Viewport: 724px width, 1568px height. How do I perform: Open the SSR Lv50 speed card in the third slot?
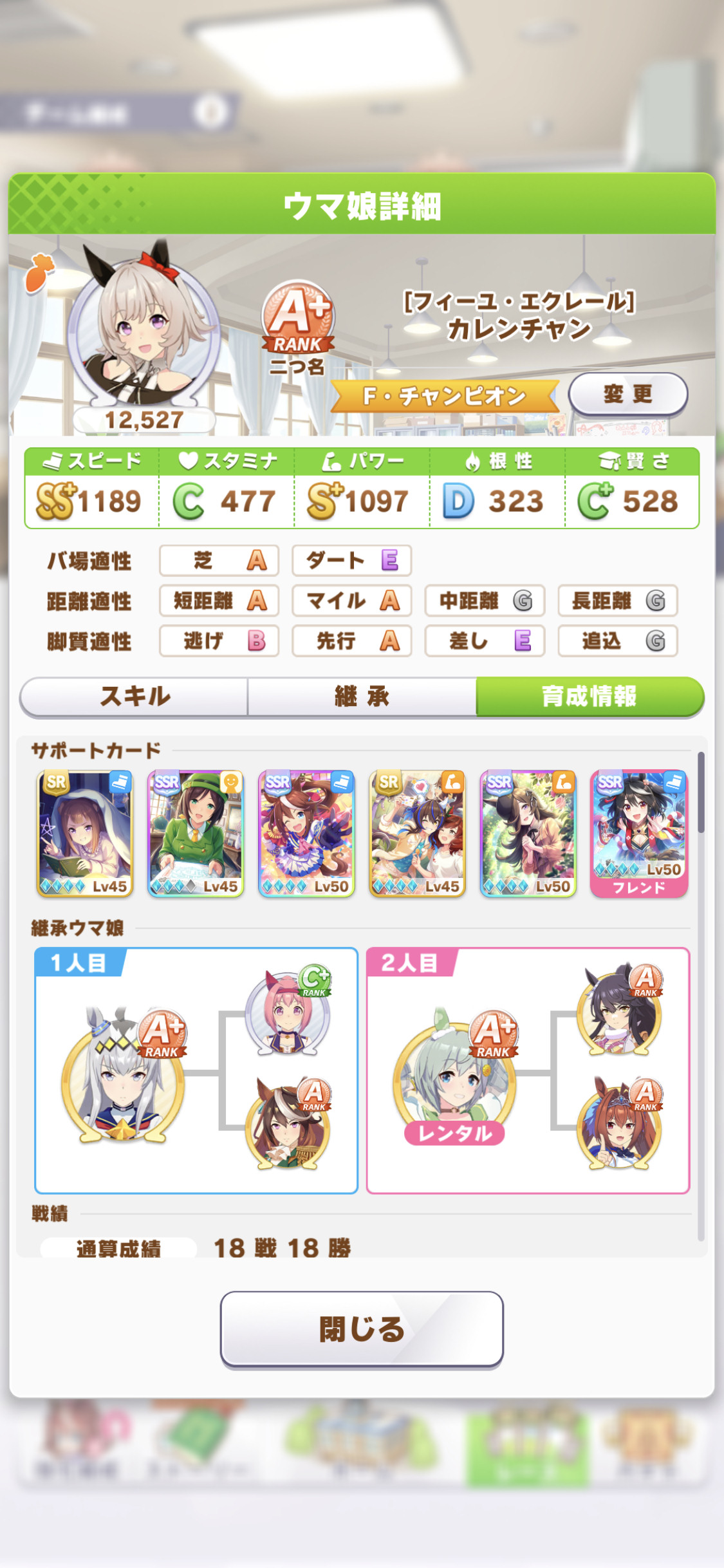tap(306, 834)
